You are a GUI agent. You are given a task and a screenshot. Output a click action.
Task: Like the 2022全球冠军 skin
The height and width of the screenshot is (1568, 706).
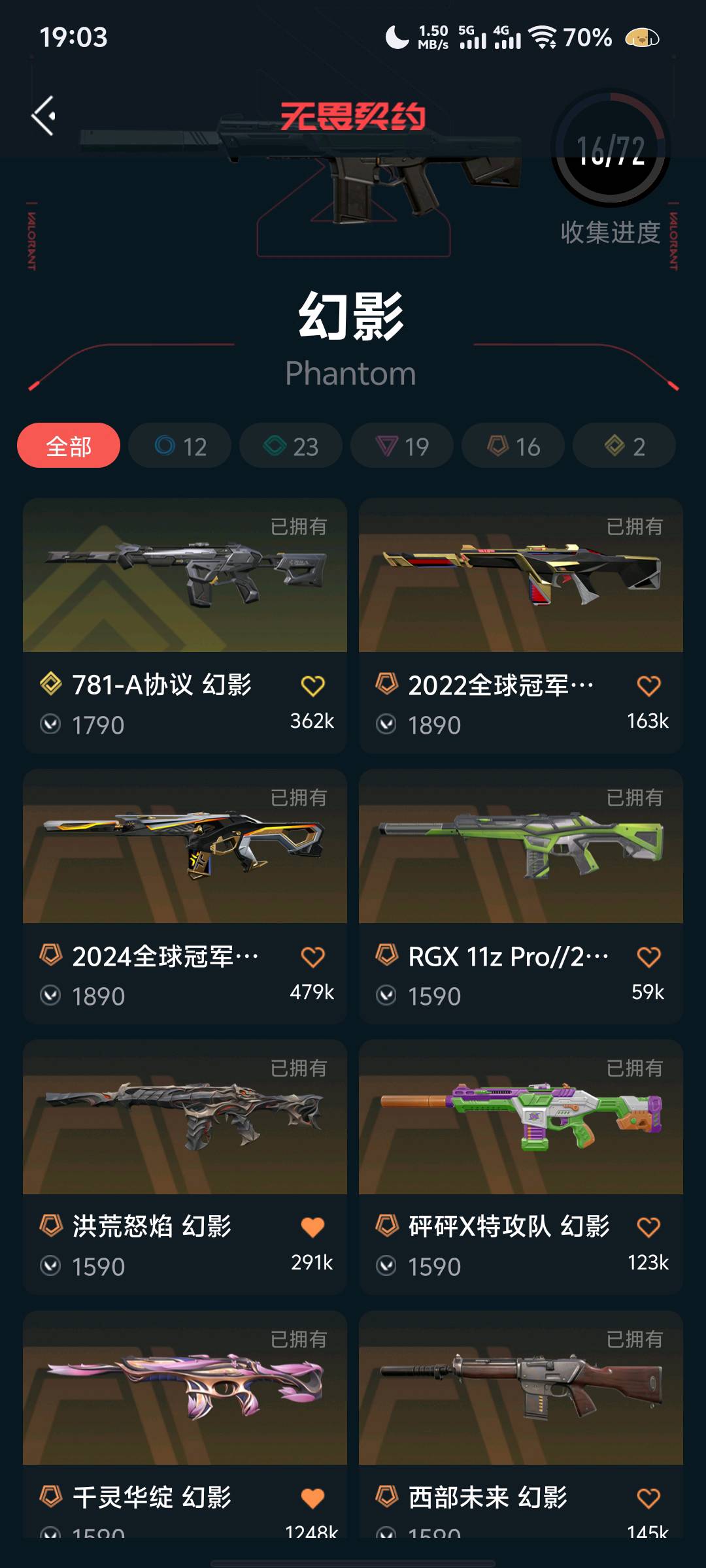[648, 686]
